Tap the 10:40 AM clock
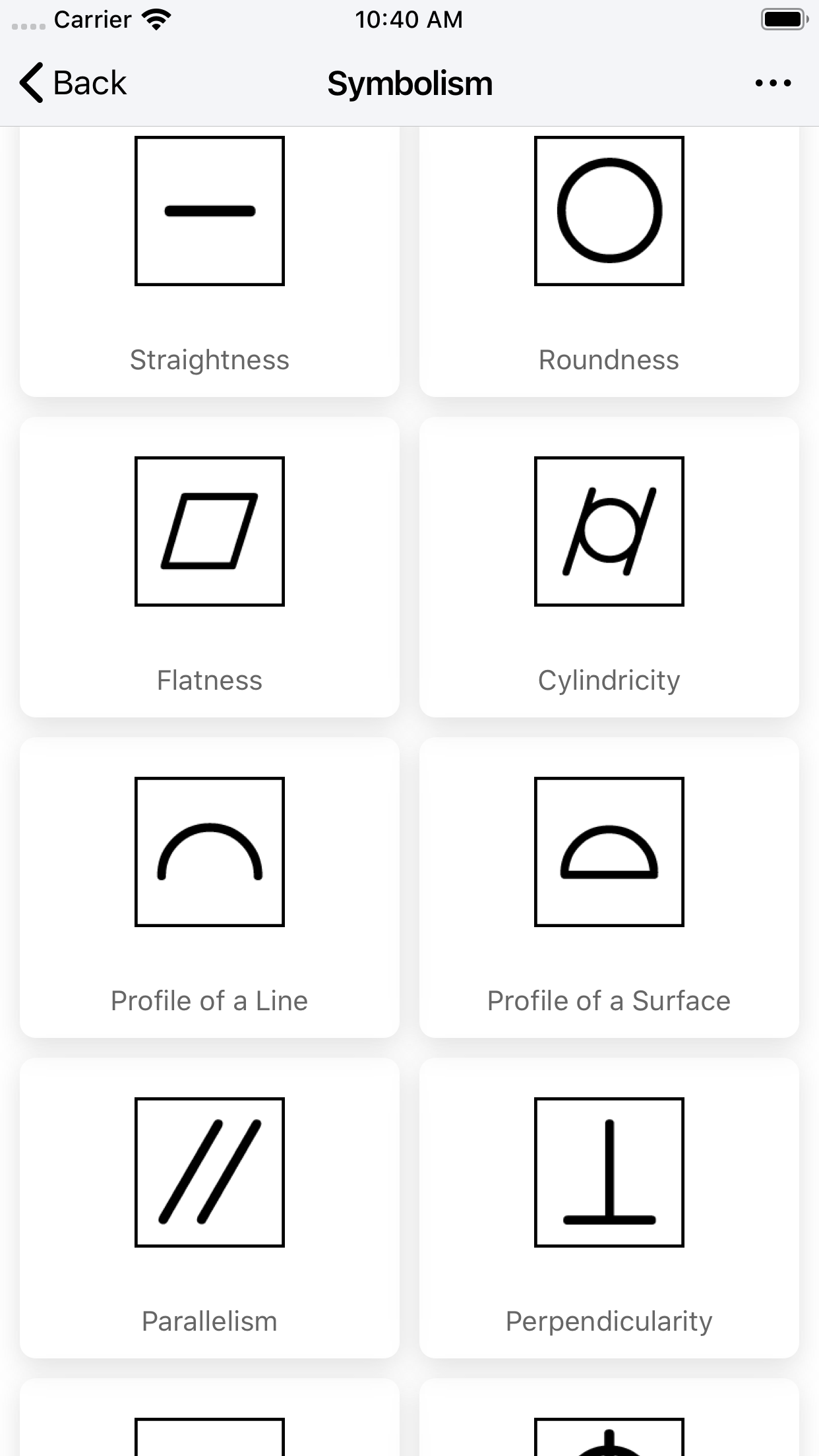This screenshot has width=819, height=1456. tap(409, 20)
